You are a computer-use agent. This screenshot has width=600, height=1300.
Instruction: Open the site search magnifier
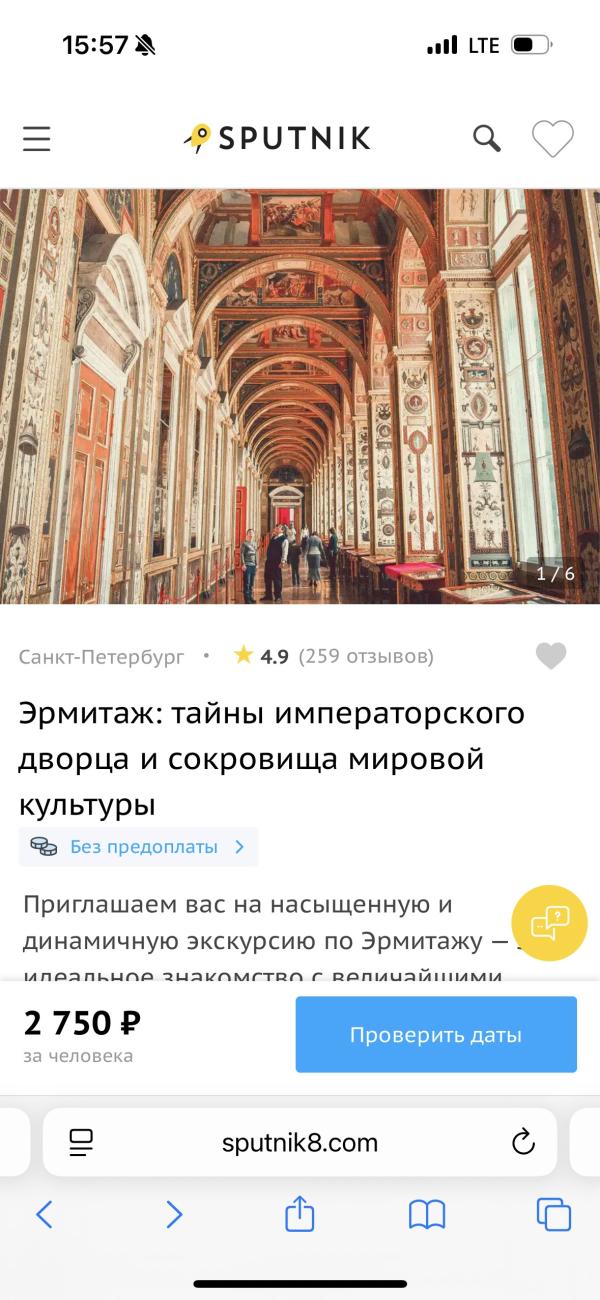[x=487, y=138]
